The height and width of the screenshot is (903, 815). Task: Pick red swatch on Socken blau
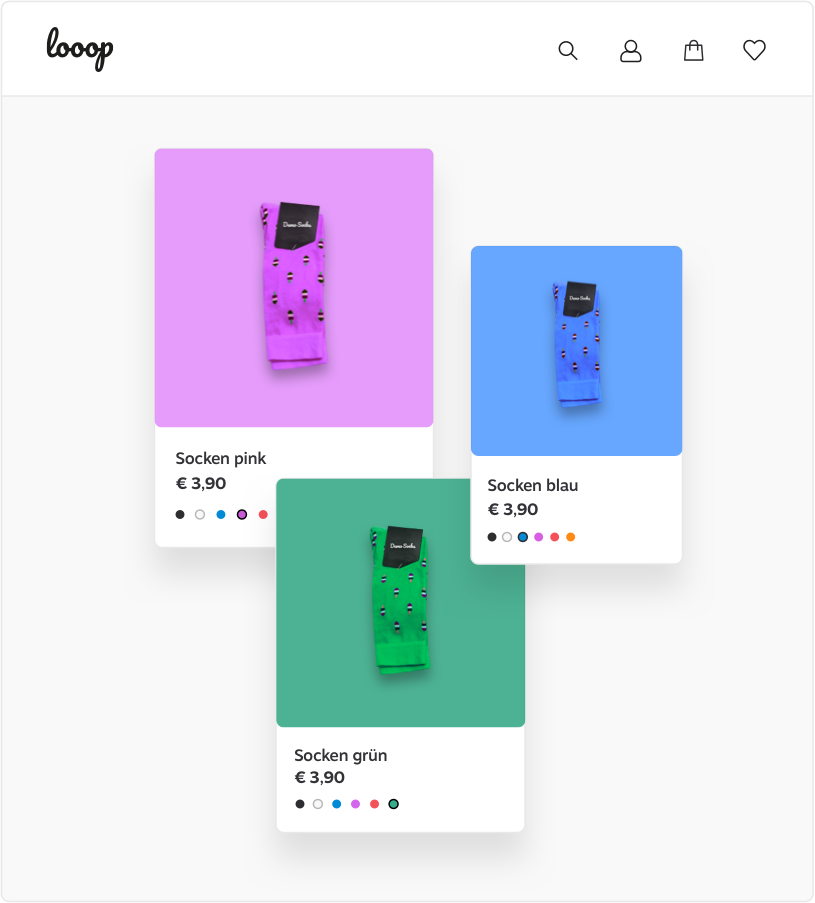[554, 537]
